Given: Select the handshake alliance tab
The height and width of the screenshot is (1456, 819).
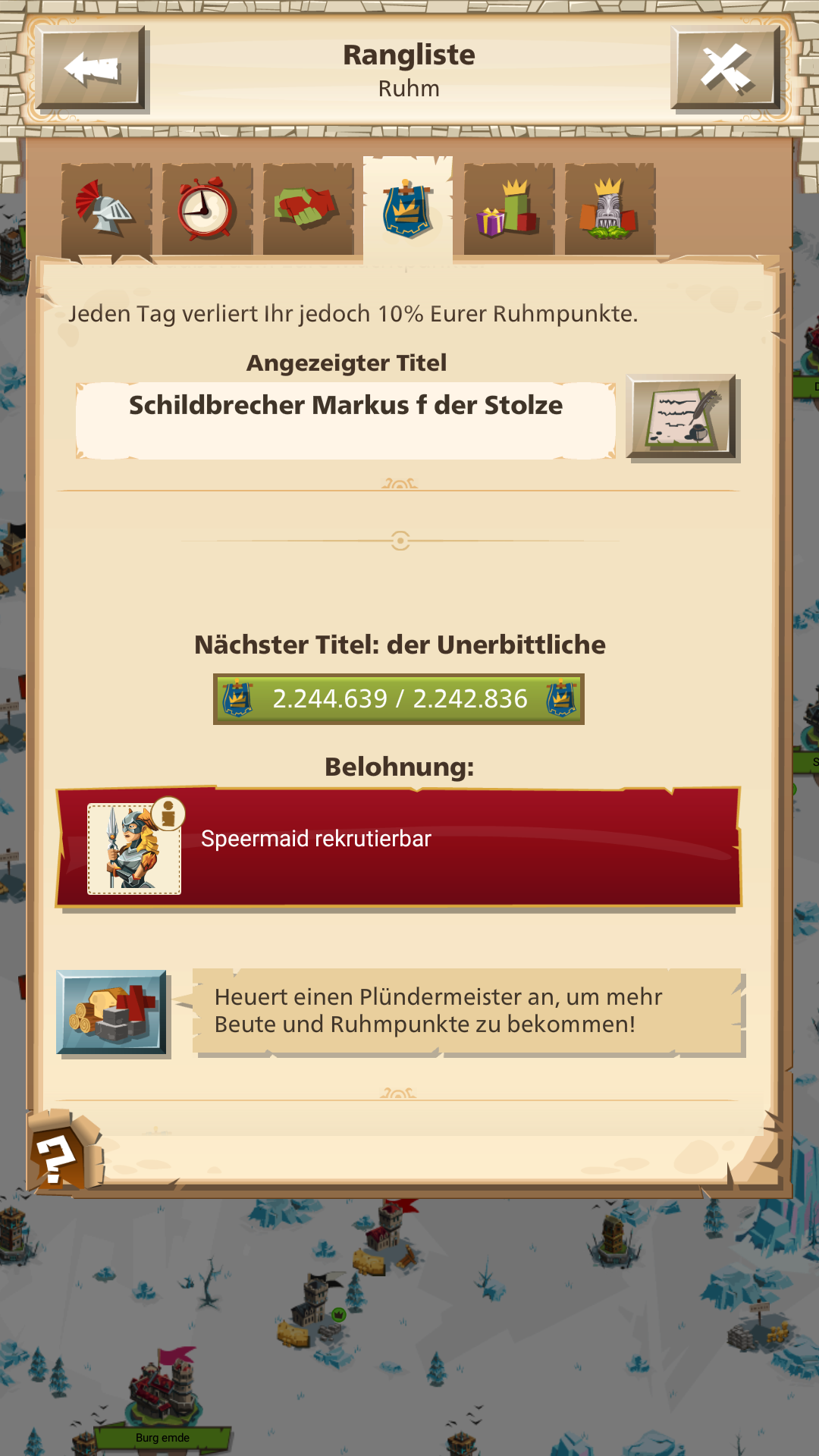Looking at the screenshot, I should click(x=308, y=209).
